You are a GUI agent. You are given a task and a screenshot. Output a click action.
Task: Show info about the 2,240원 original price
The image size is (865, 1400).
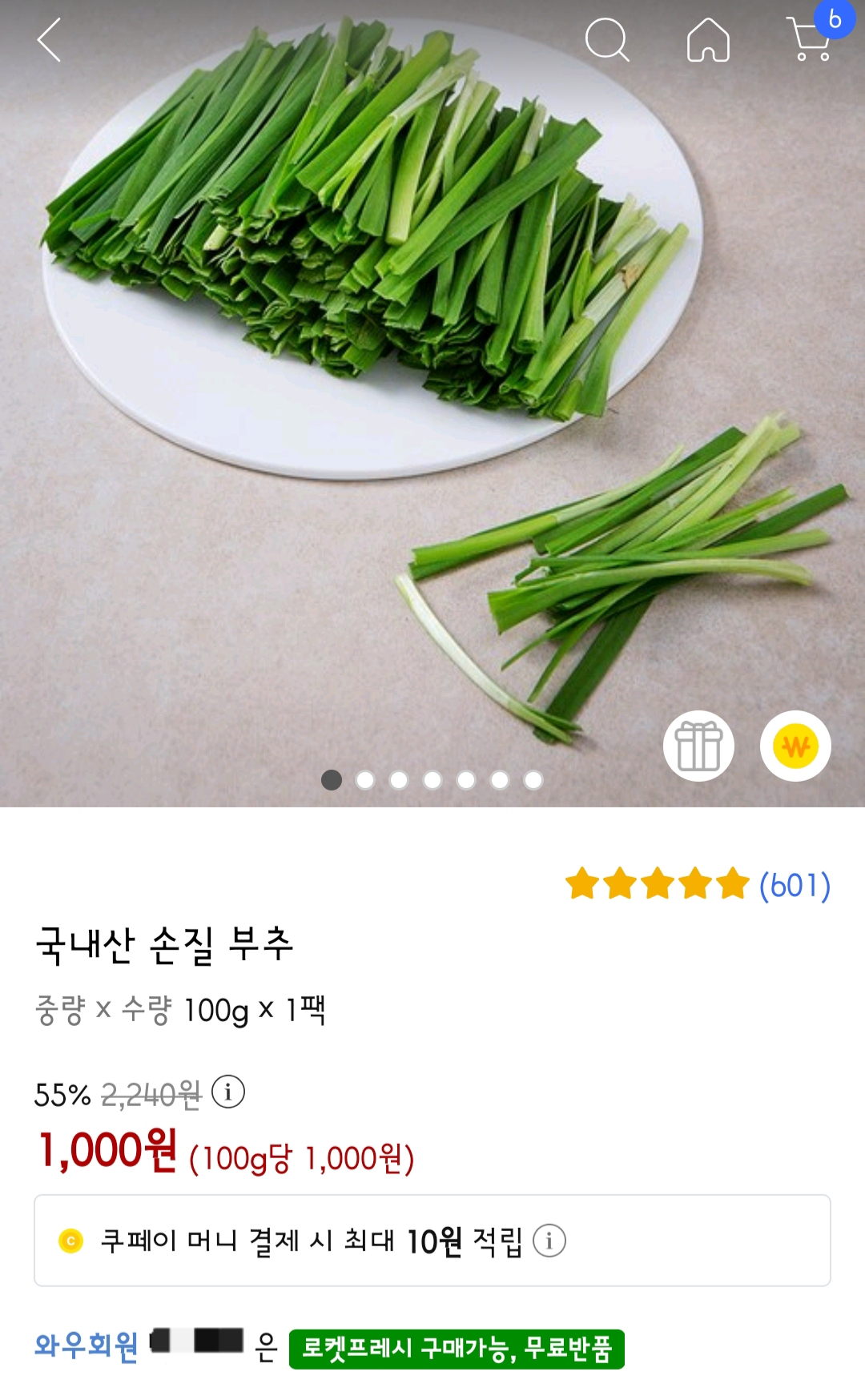[x=228, y=1092]
